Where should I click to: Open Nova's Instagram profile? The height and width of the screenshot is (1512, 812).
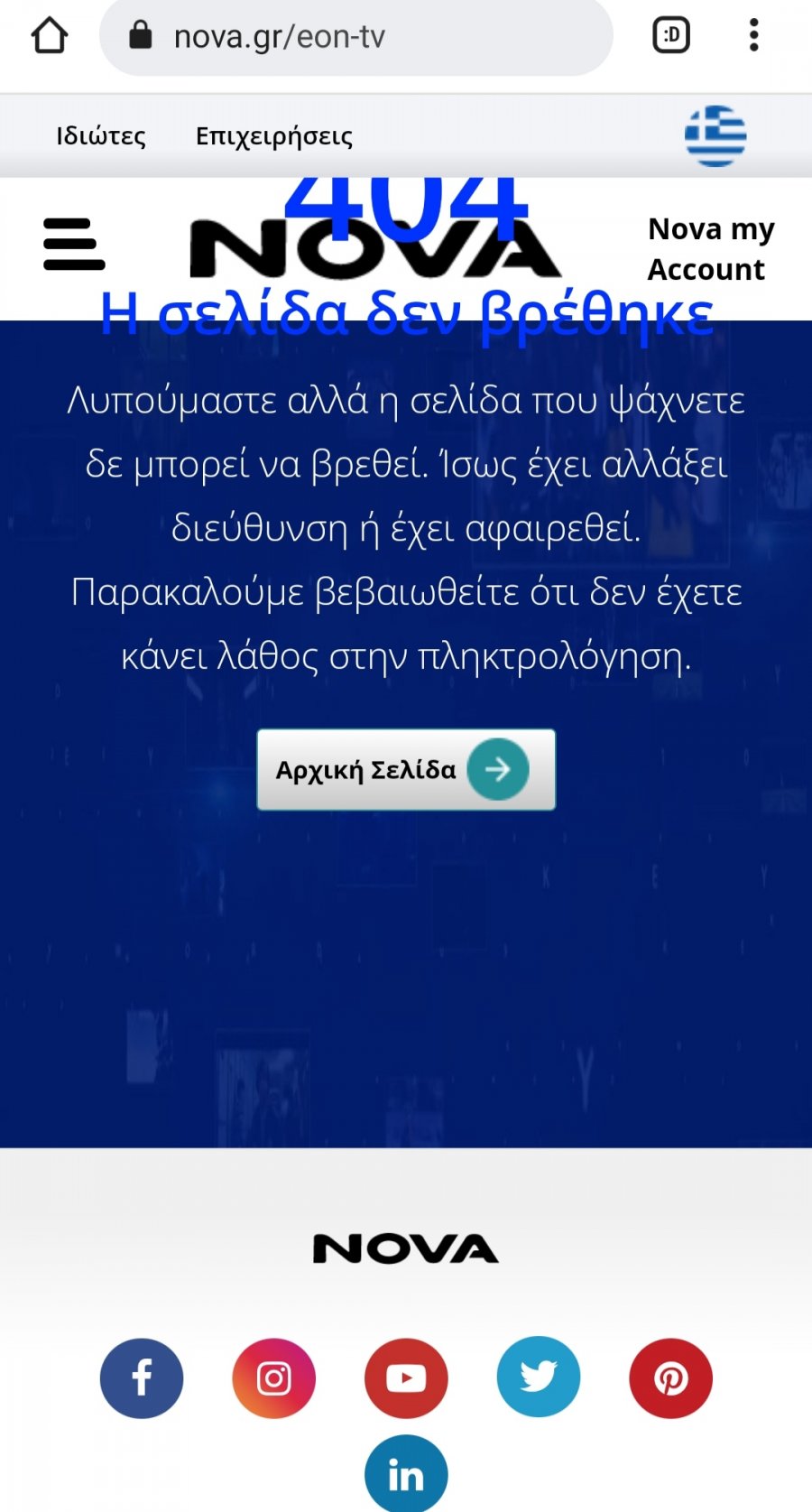274,1378
